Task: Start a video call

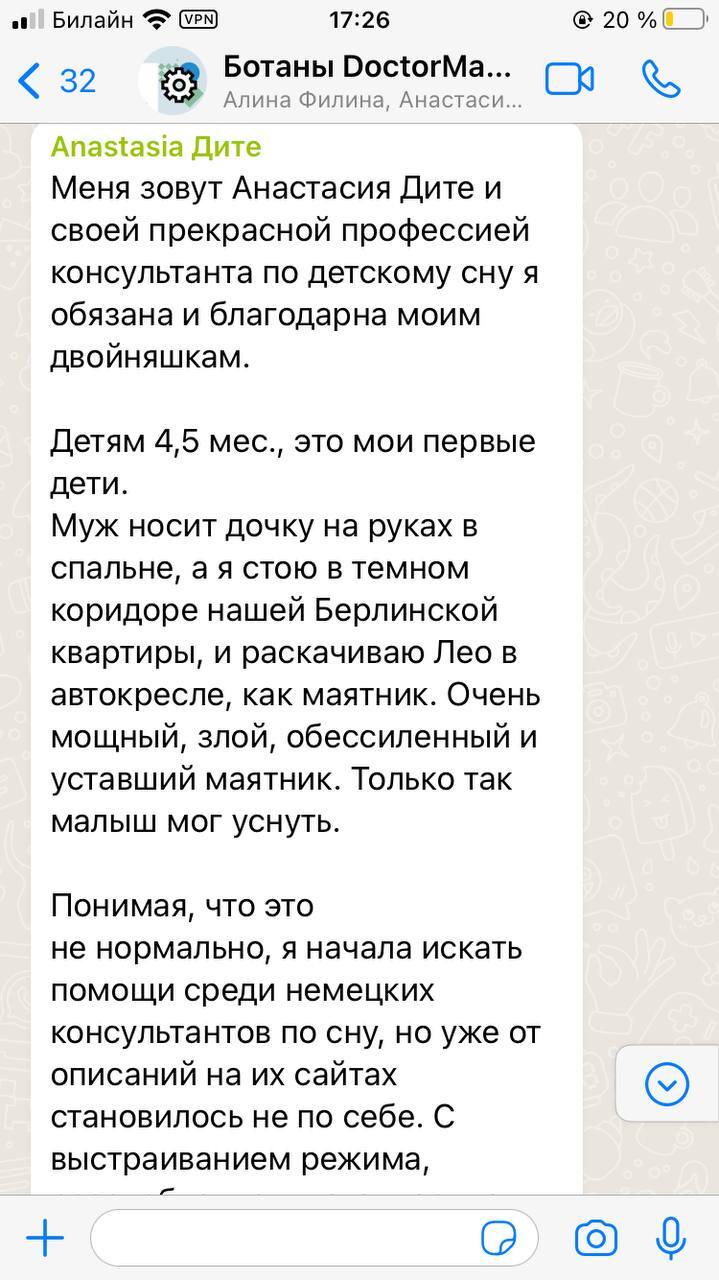Action: click(569, 80)
